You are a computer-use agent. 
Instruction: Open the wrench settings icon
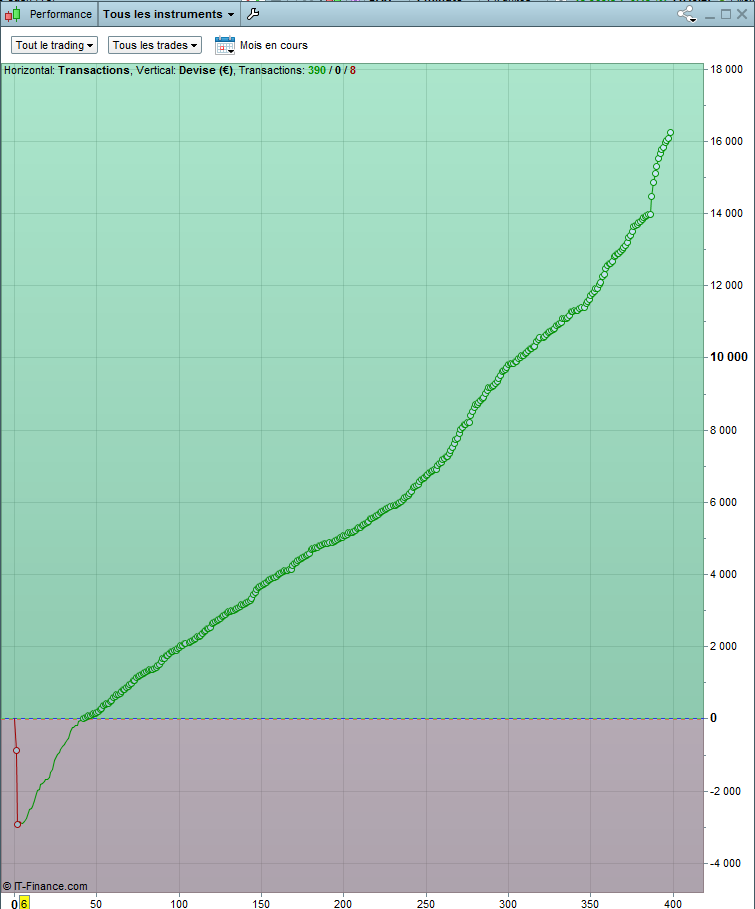point(252,14)
